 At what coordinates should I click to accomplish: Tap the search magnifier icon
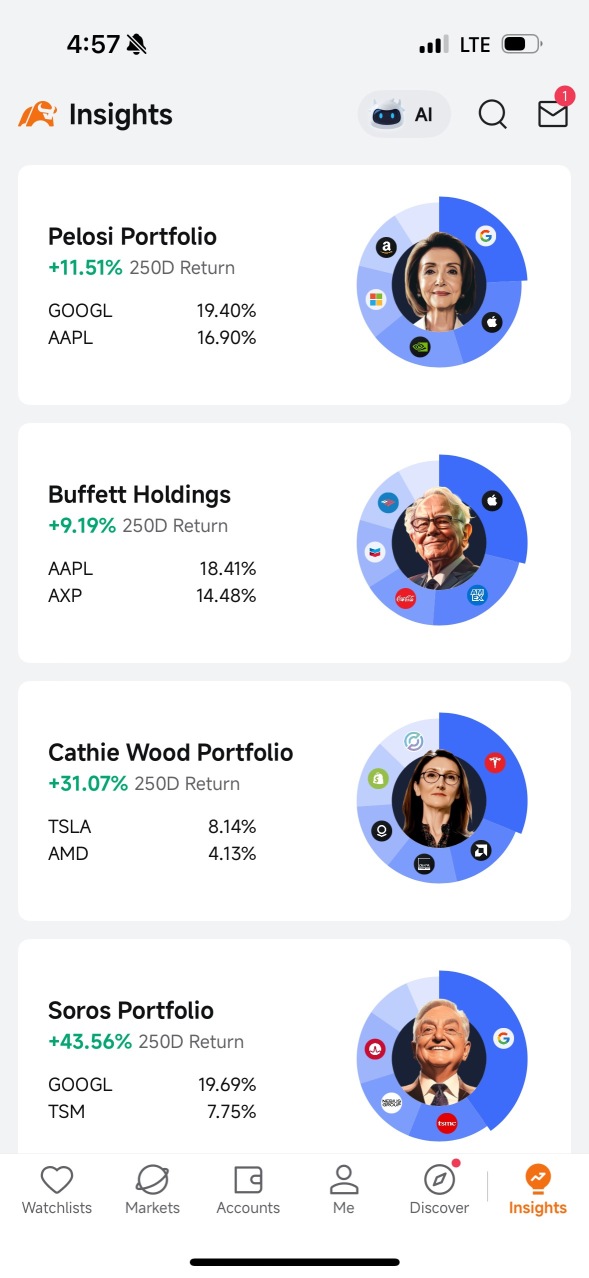[x=493, y=114]
